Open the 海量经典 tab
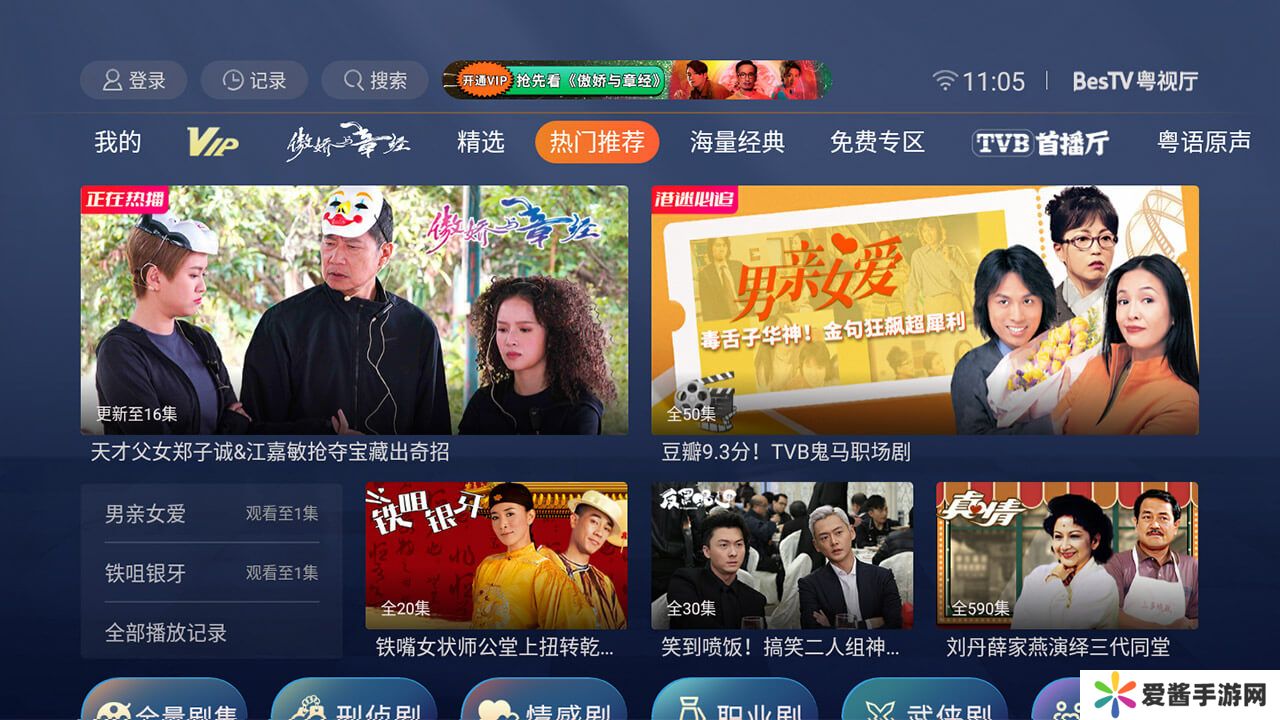This screenshot has height=720, width=1280. 738,142
